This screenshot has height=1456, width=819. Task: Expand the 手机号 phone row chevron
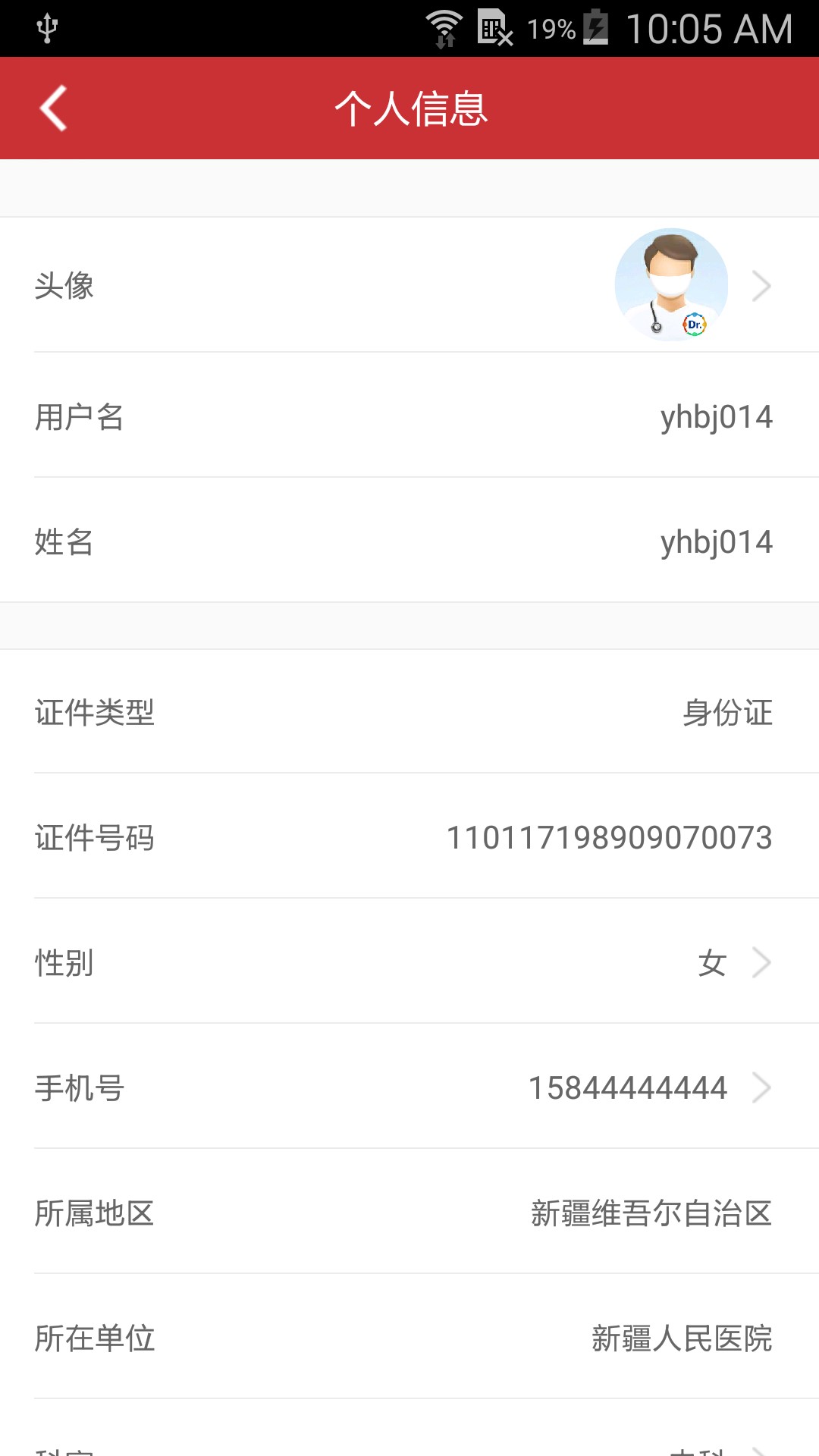(x=763, y=1088)
